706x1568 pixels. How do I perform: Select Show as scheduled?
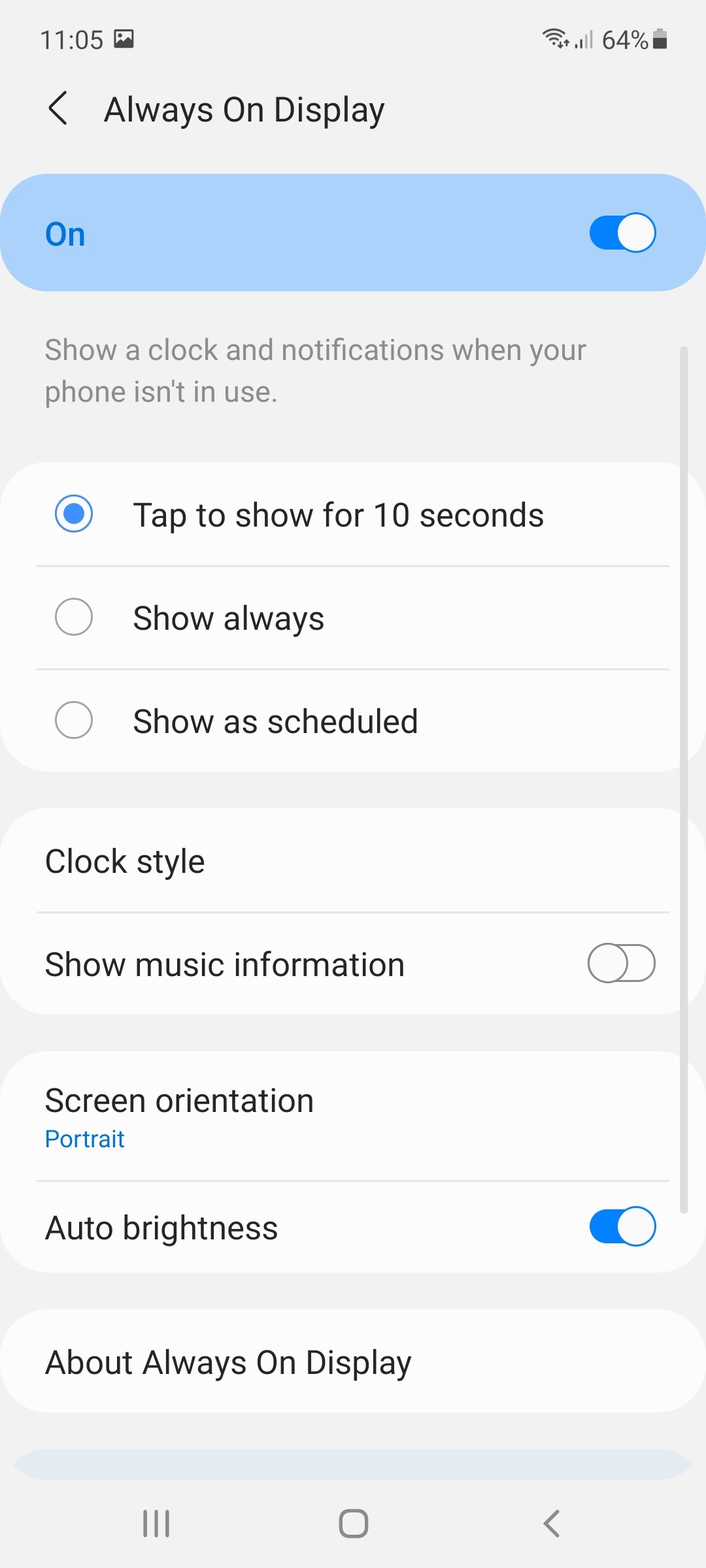tap(353, 721)
